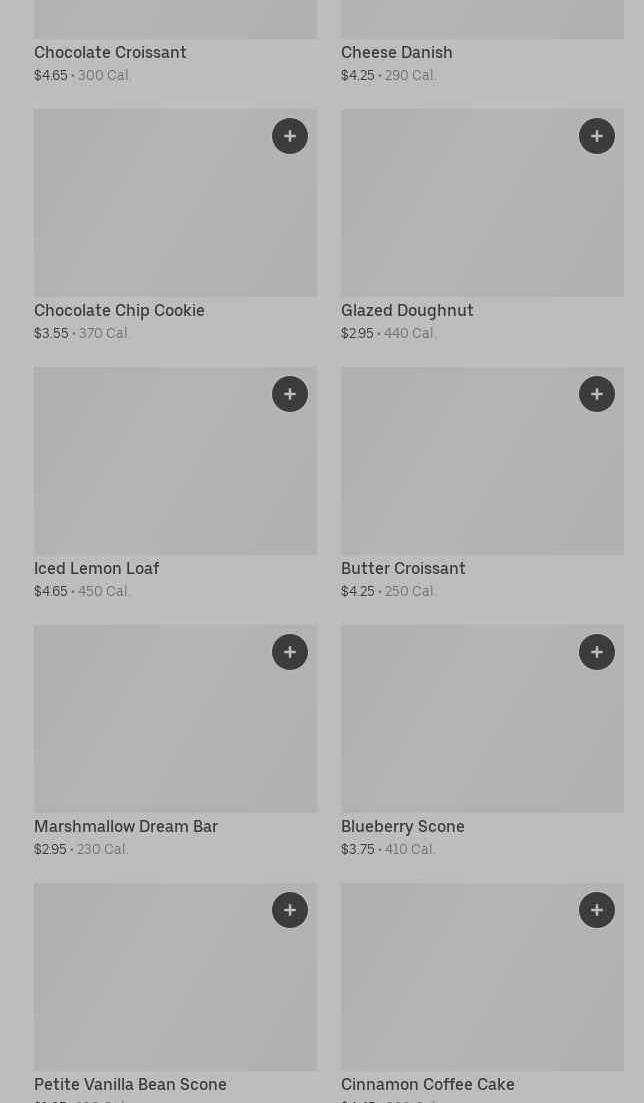Screen dimensions: 644x1103
Task: Open the Chocolate Croissant item
Action: [176, 42]
